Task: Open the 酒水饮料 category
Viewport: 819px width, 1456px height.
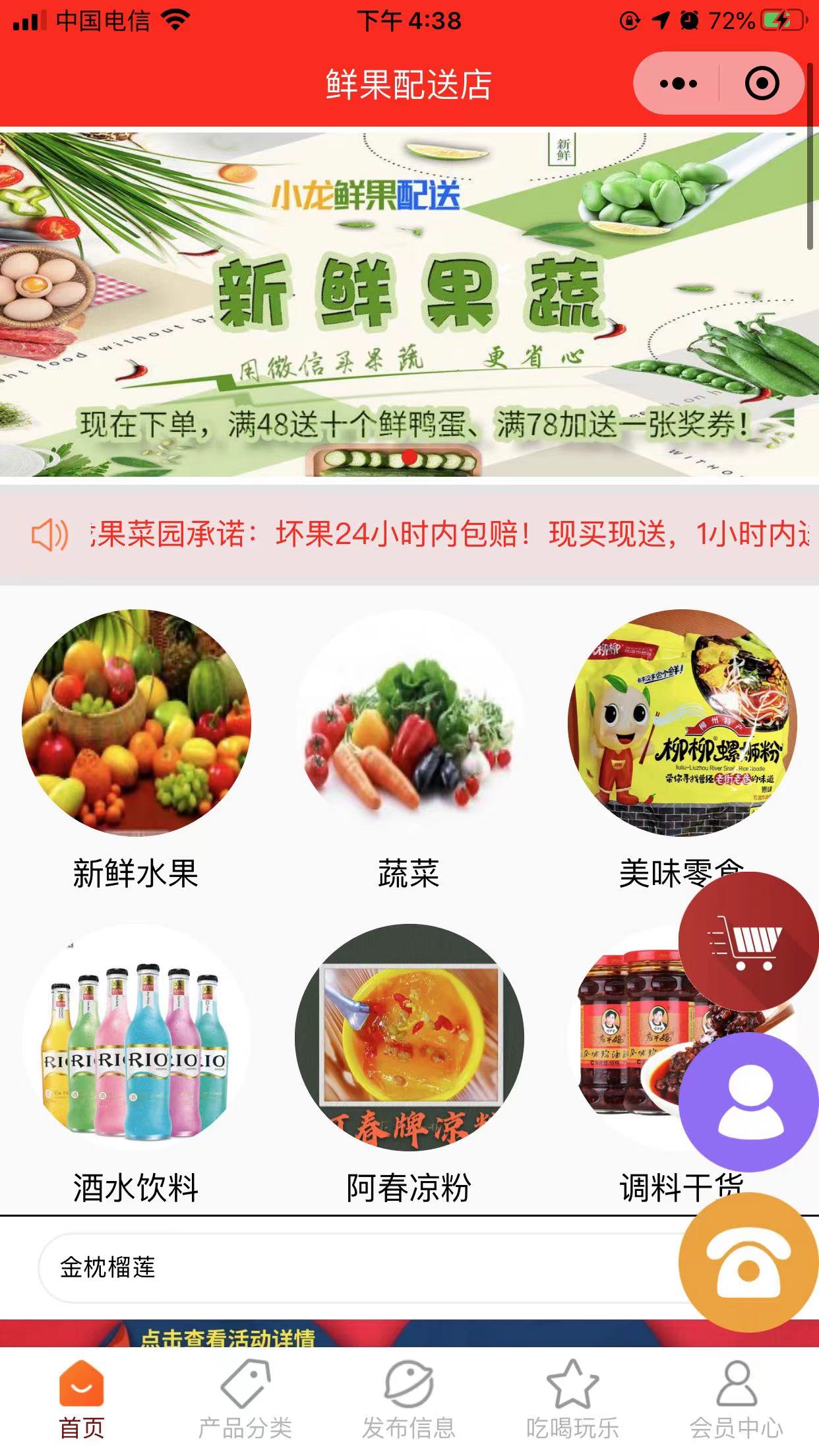Action: (136, 1039)
